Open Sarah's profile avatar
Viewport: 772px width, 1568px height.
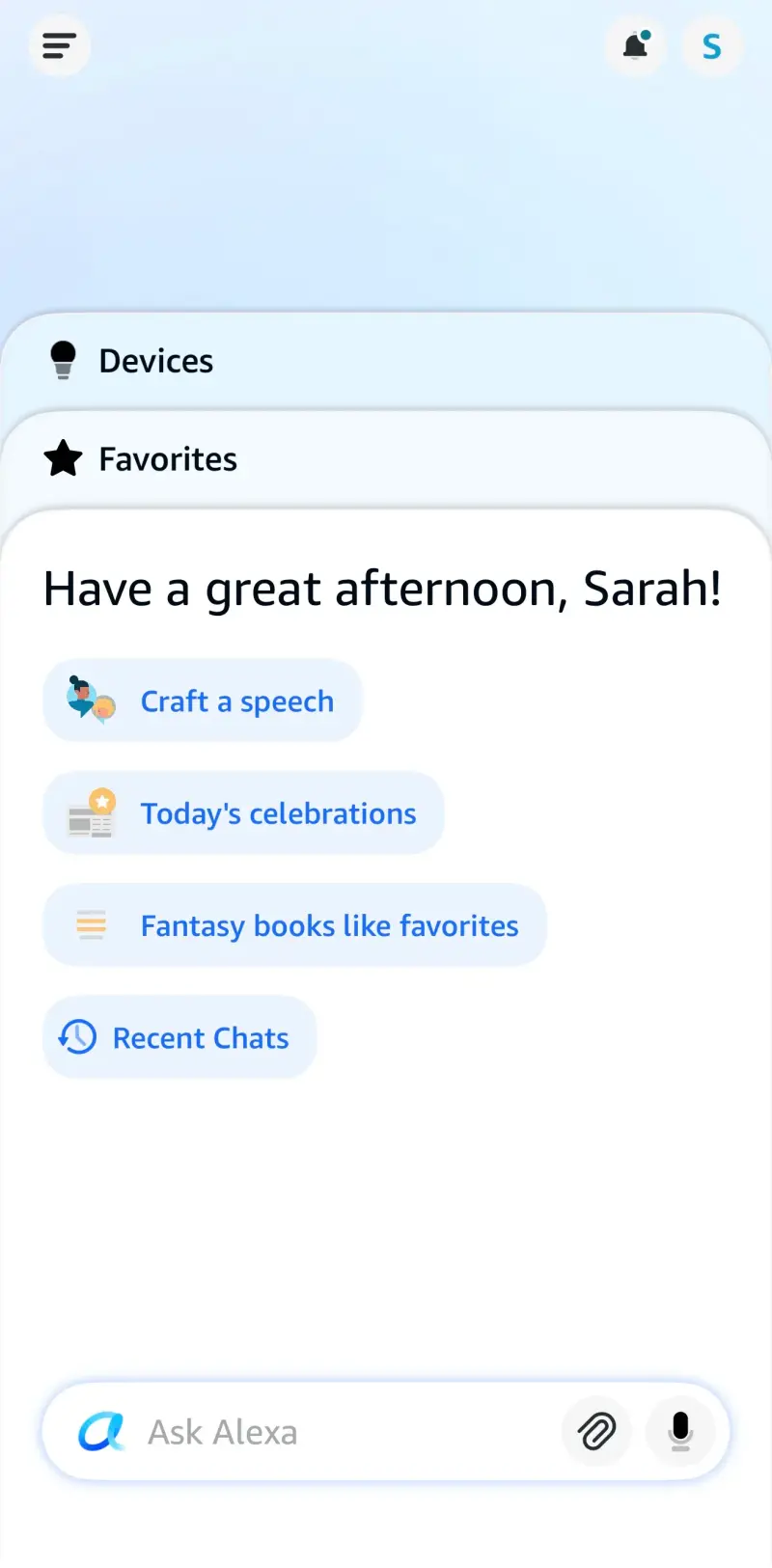point(711,45)
